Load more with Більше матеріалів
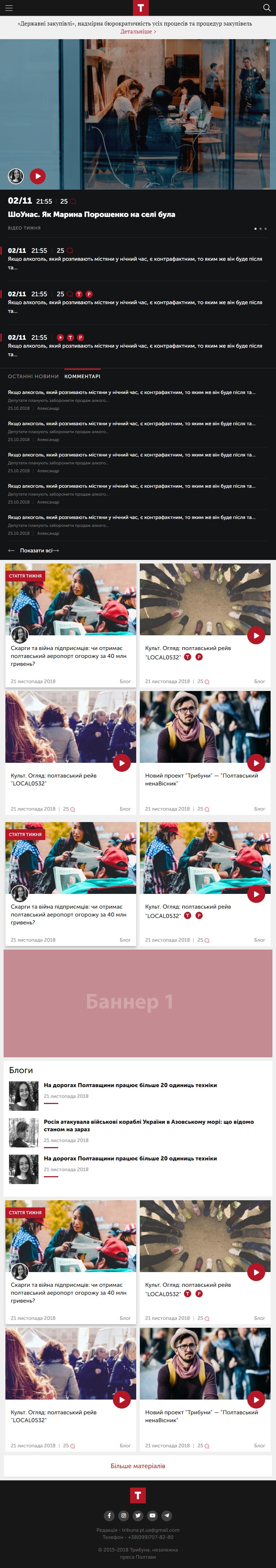The height and width of the screenshot is (1568, 276). [138, 1466]
